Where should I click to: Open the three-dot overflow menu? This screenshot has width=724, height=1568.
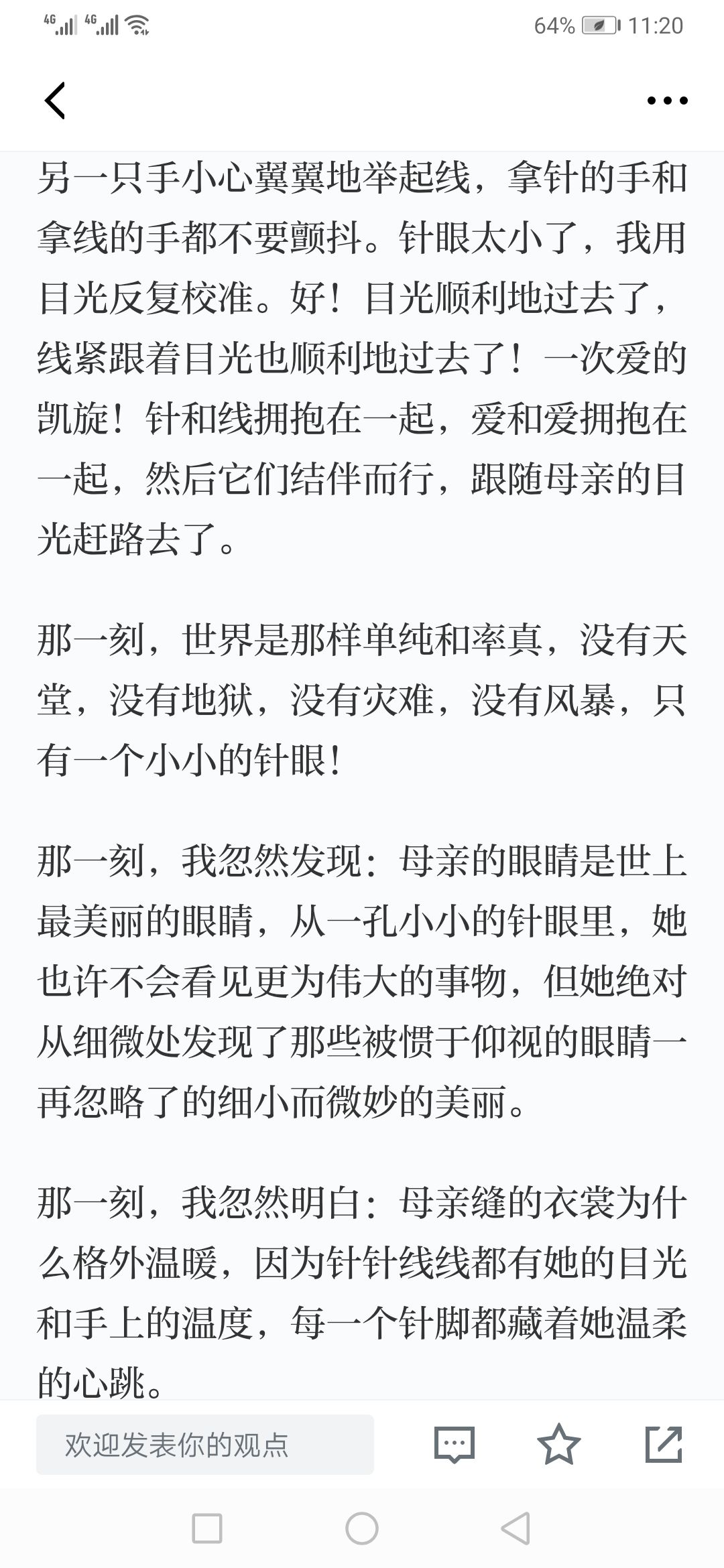[x=667, y=101]
